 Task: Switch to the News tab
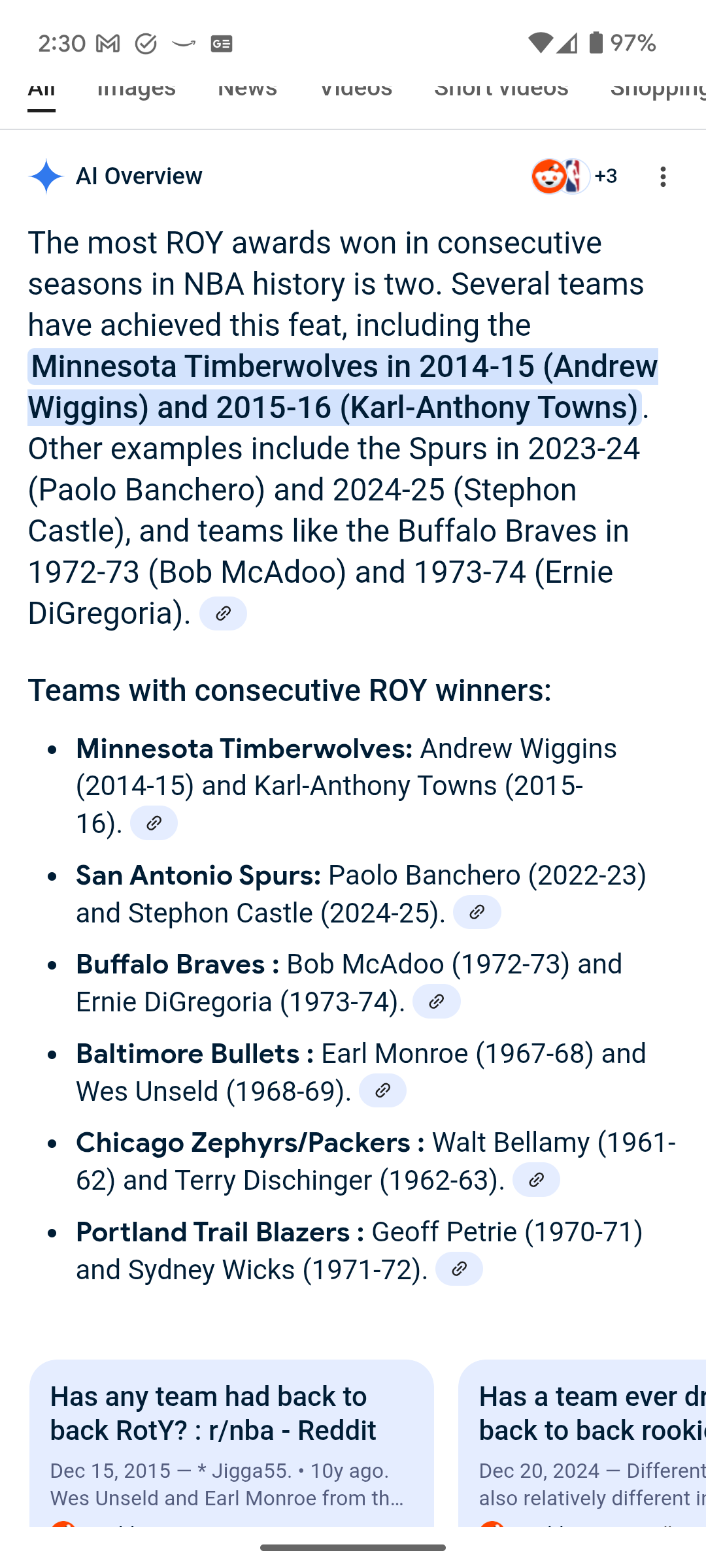coord(247,90)
